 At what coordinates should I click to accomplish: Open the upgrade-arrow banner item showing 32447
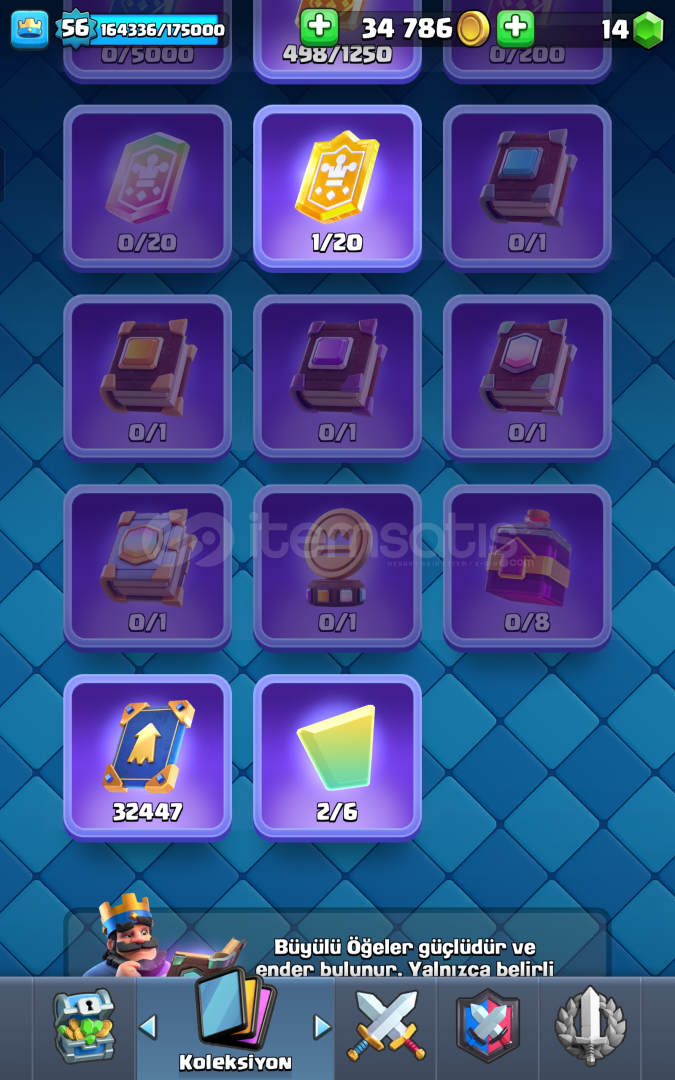[x=147, y=756]
